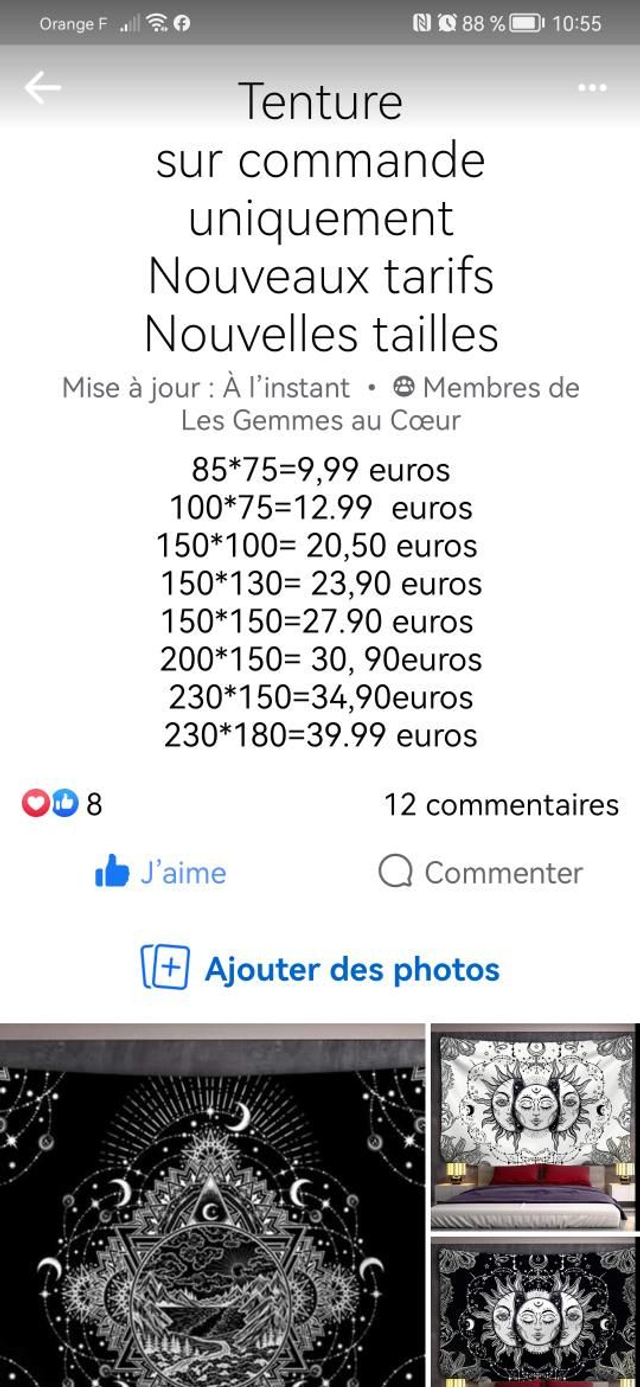The height and width of the screenshot is (1387, 640).
Task: Open the Les Gemmes au Cœur group
Action: pos(320,420)
